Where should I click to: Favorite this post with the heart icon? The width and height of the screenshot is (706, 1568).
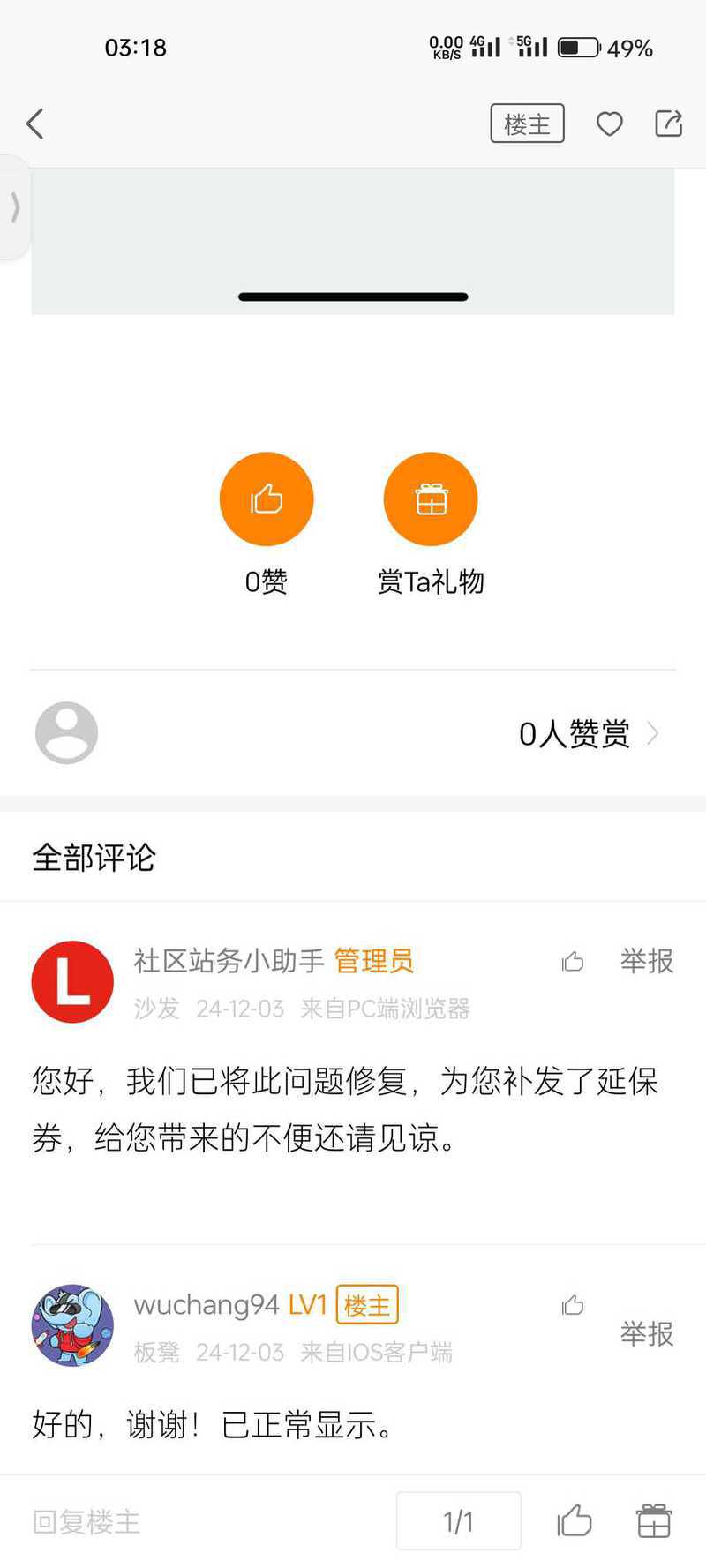point(610,124)
